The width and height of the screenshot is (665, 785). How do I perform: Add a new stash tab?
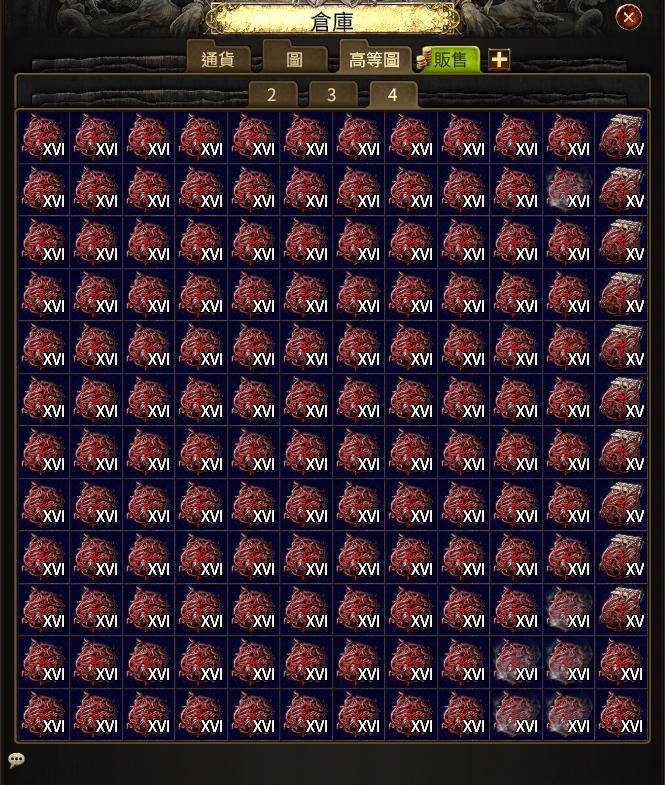coord(499,59)
